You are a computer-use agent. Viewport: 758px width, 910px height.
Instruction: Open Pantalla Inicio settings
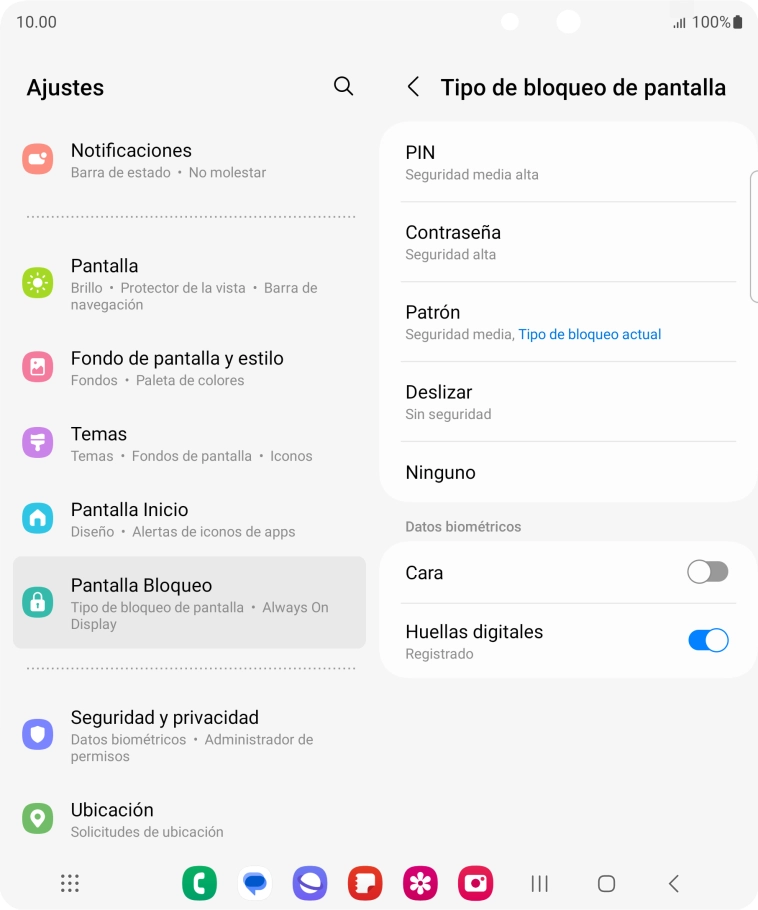pyautogui.click(x=189, y=520)
